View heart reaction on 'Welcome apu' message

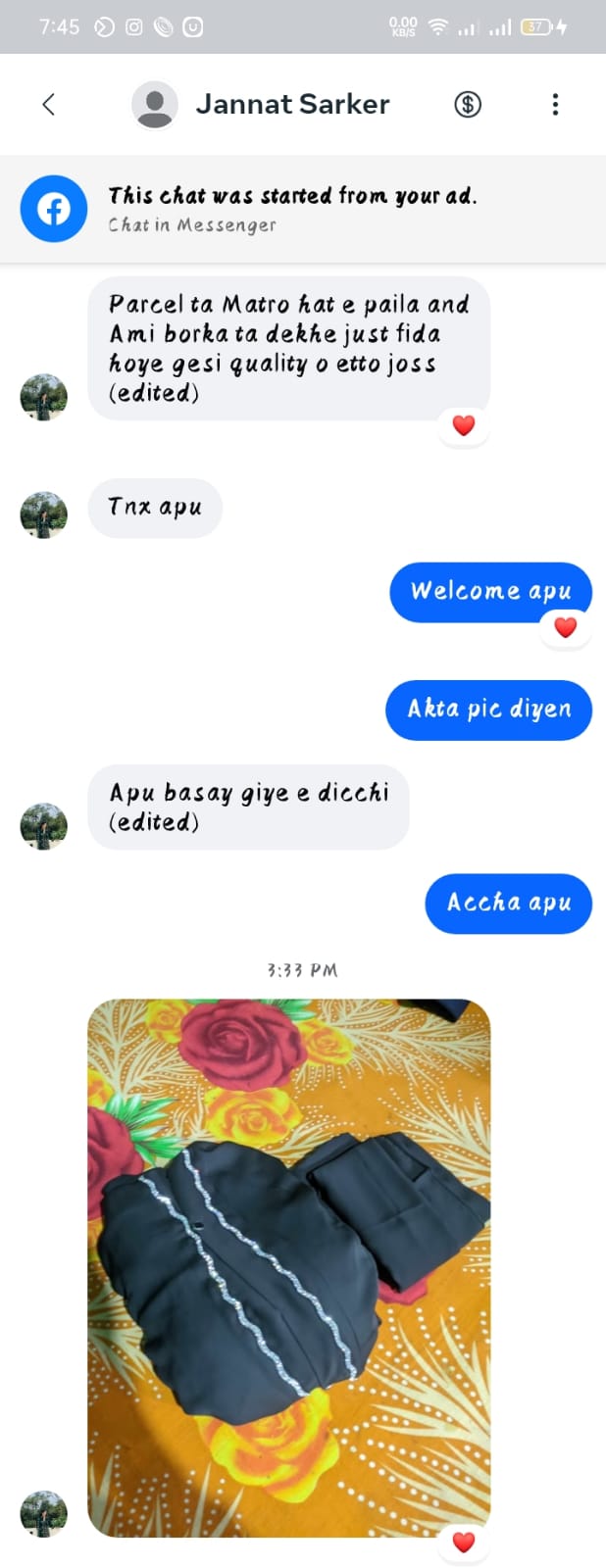coord(565,627)
